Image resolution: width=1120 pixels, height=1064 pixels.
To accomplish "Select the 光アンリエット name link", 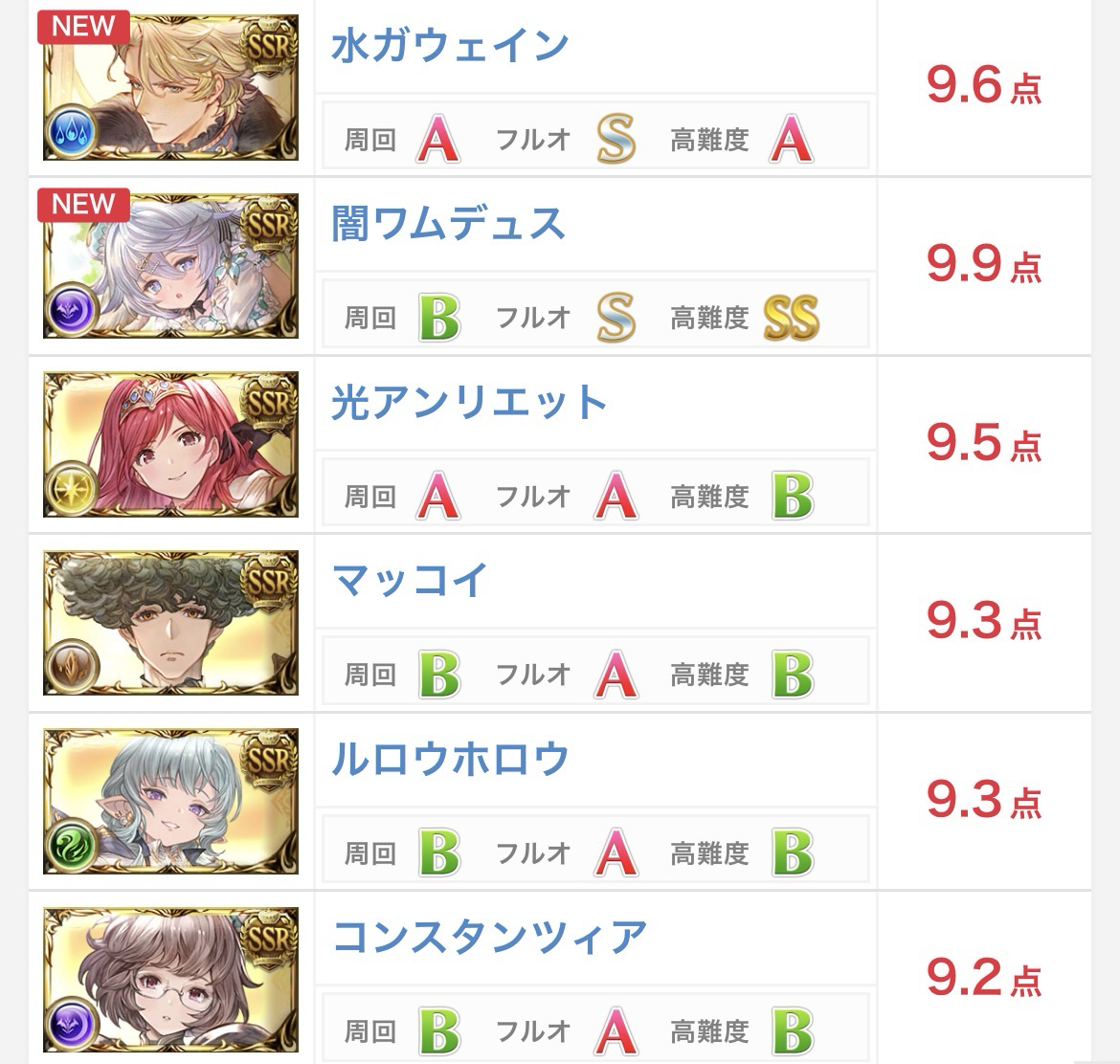I will point(469,403).
